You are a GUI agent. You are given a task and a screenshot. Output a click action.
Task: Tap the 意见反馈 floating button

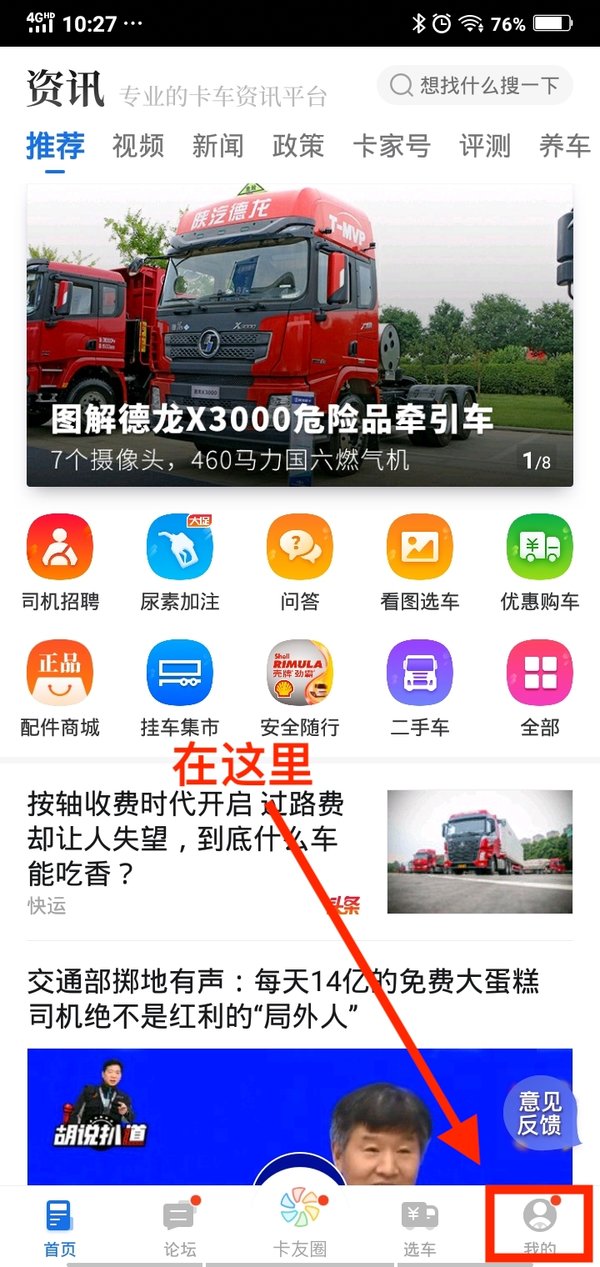[x=539, y=1113]
